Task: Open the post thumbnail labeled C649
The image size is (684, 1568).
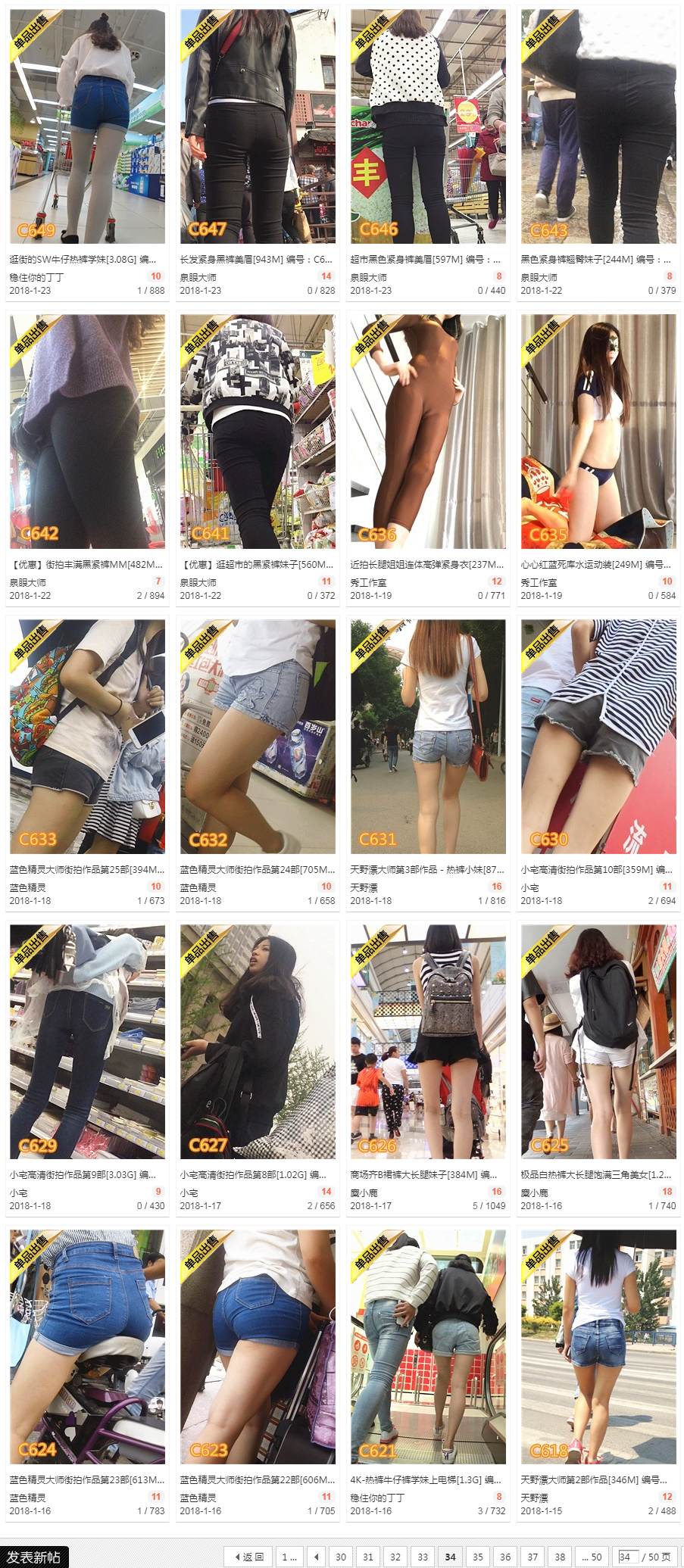Action: 87,126
